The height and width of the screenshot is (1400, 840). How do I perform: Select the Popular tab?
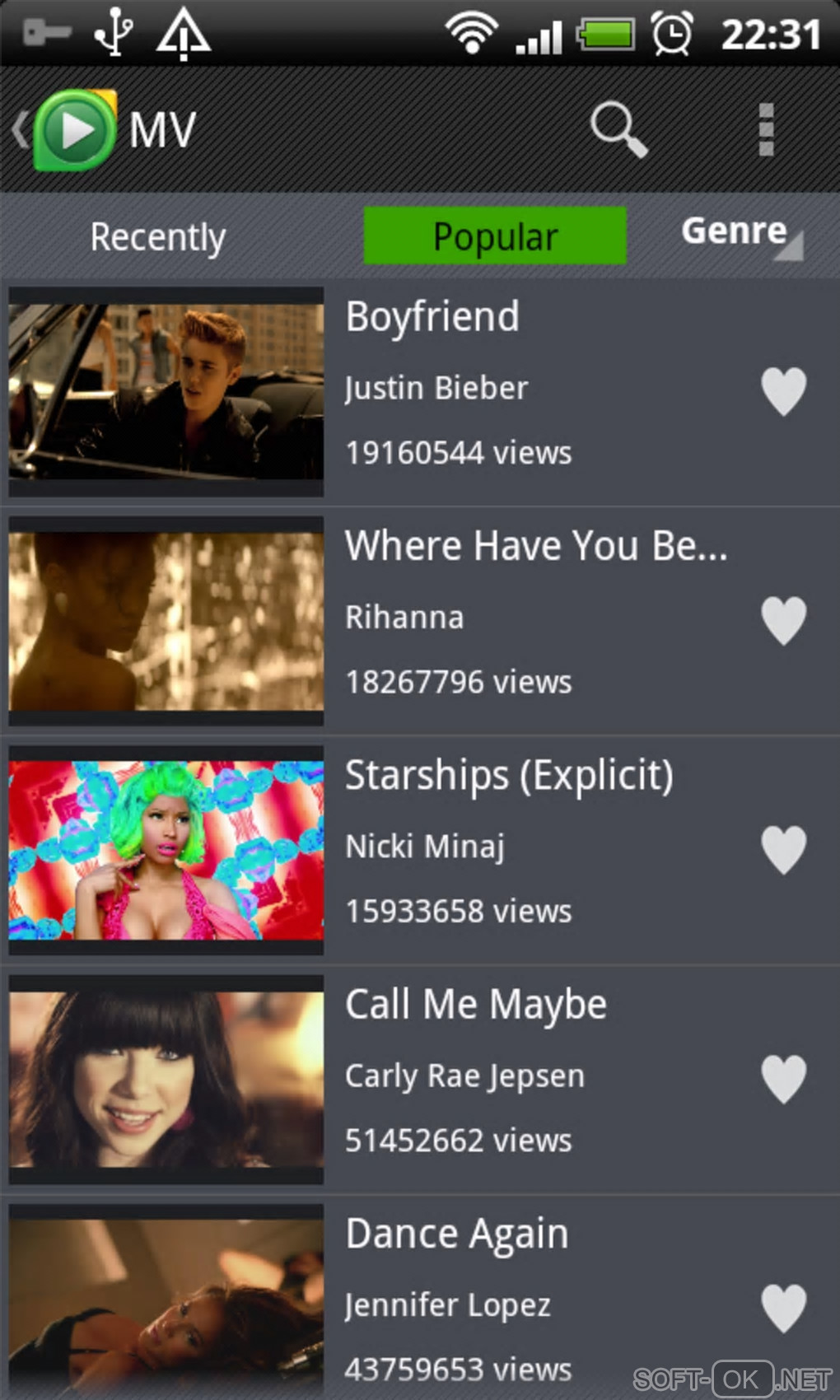(495, 236)
